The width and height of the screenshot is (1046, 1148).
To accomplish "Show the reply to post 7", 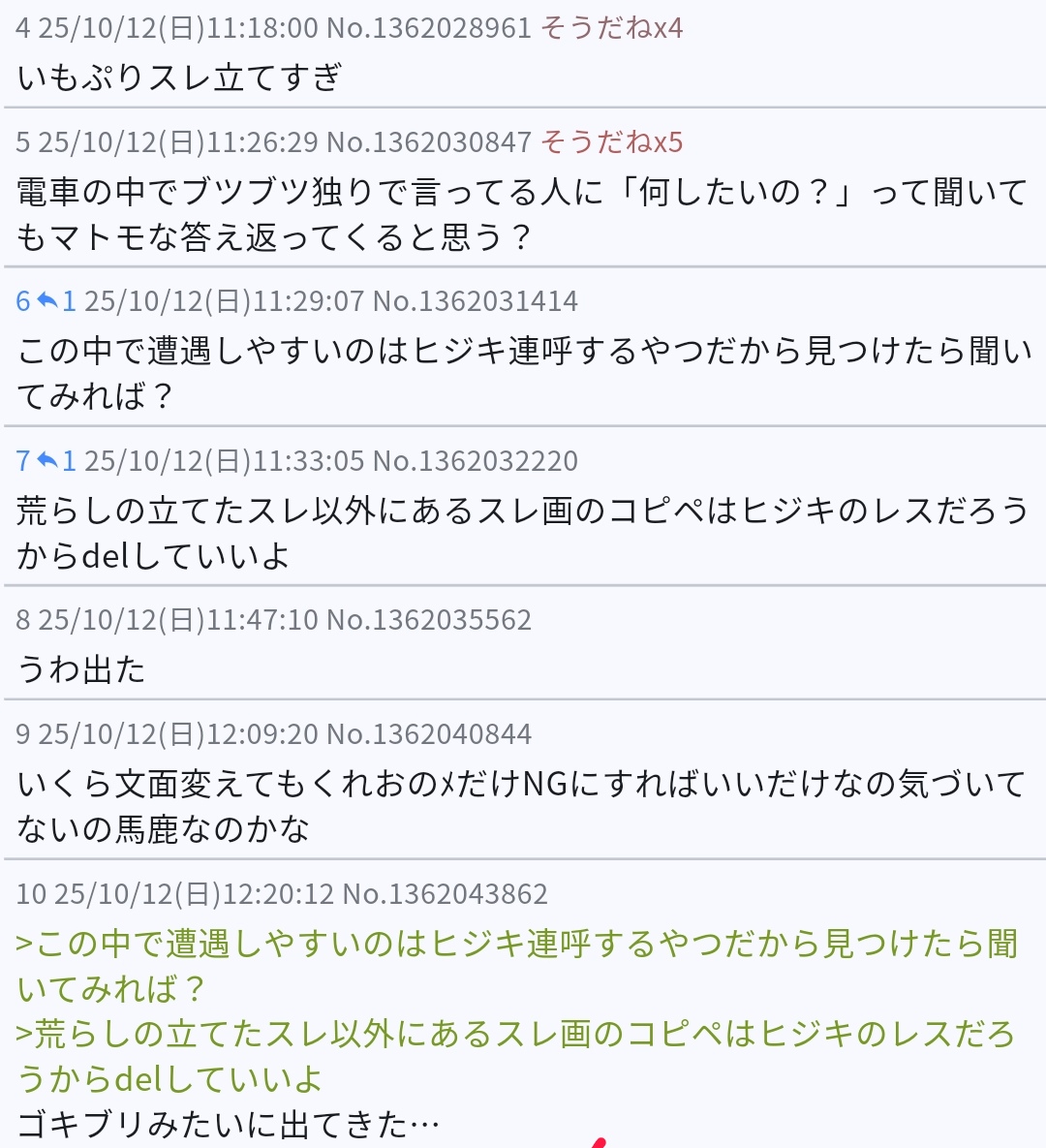I will tap(56, 461).
